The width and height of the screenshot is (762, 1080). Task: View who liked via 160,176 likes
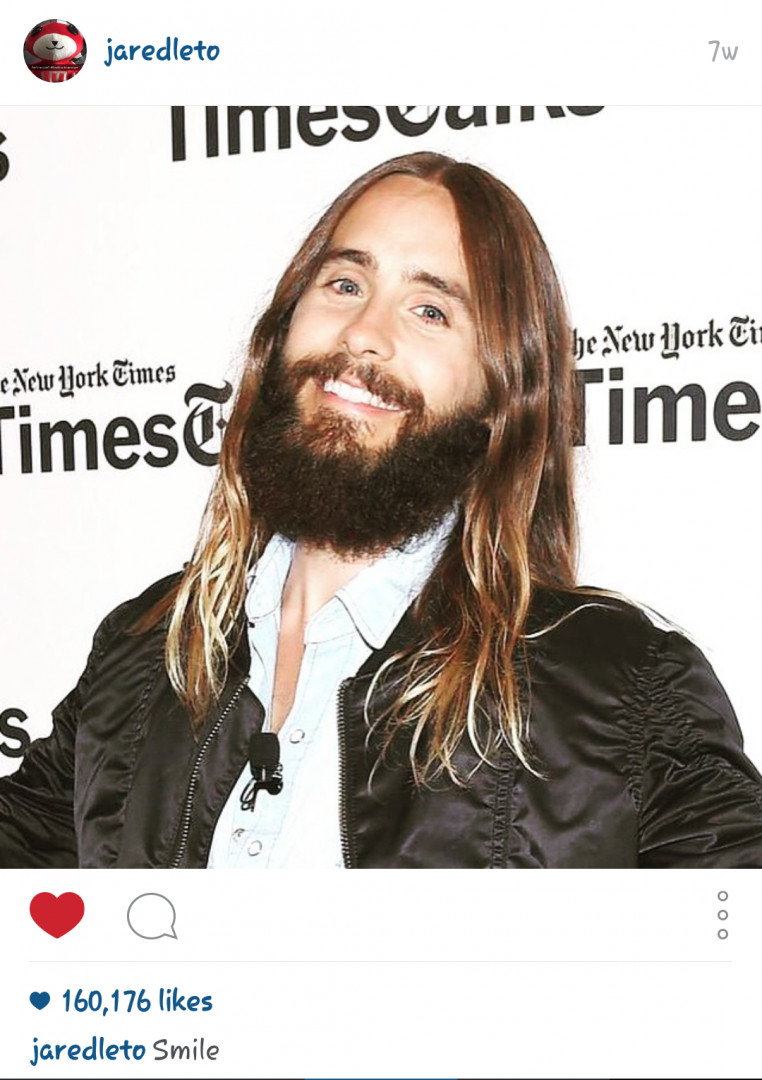click(x=135, y=1001)
